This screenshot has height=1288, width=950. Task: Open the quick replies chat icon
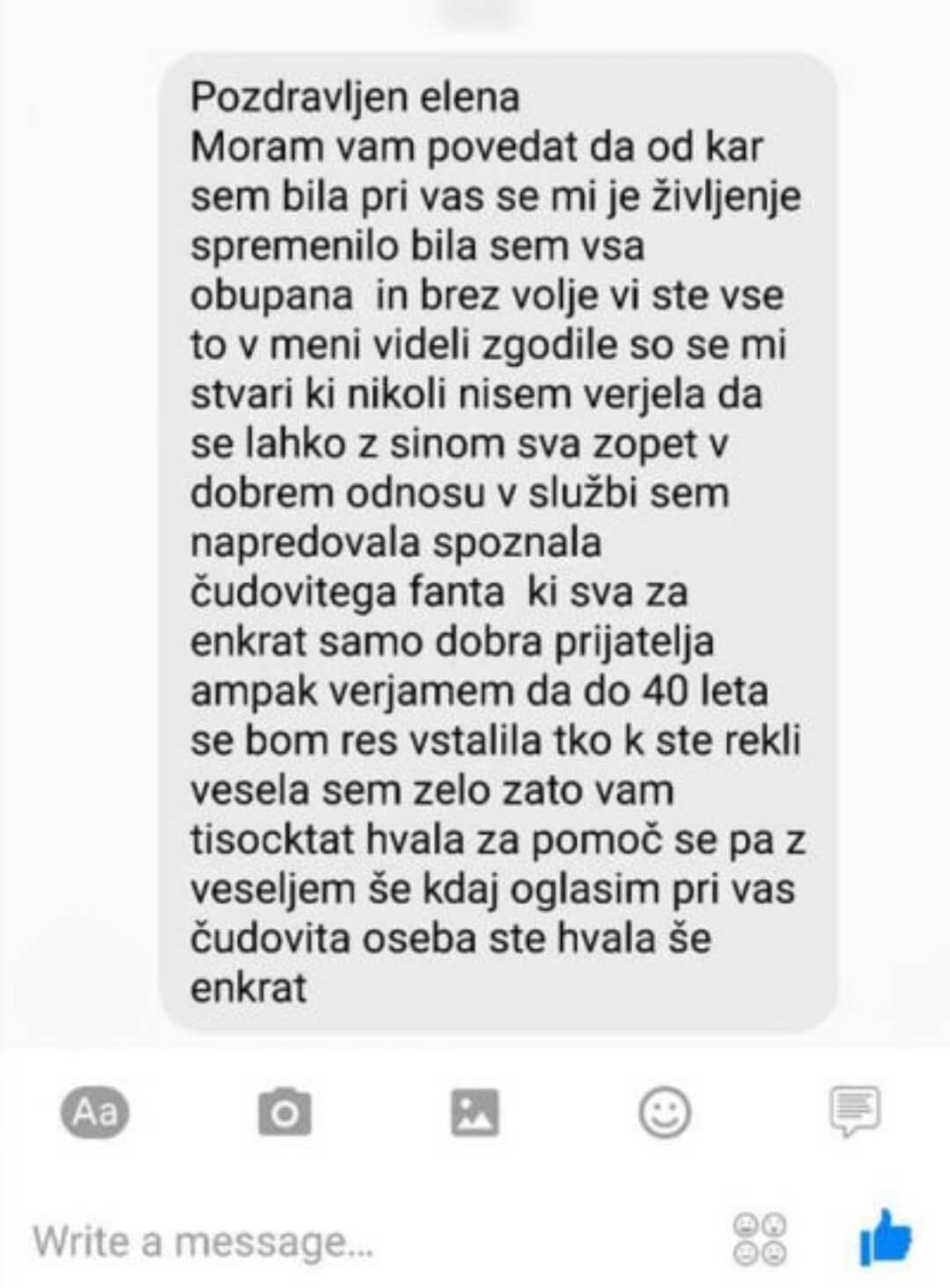tap(854, 1112)
